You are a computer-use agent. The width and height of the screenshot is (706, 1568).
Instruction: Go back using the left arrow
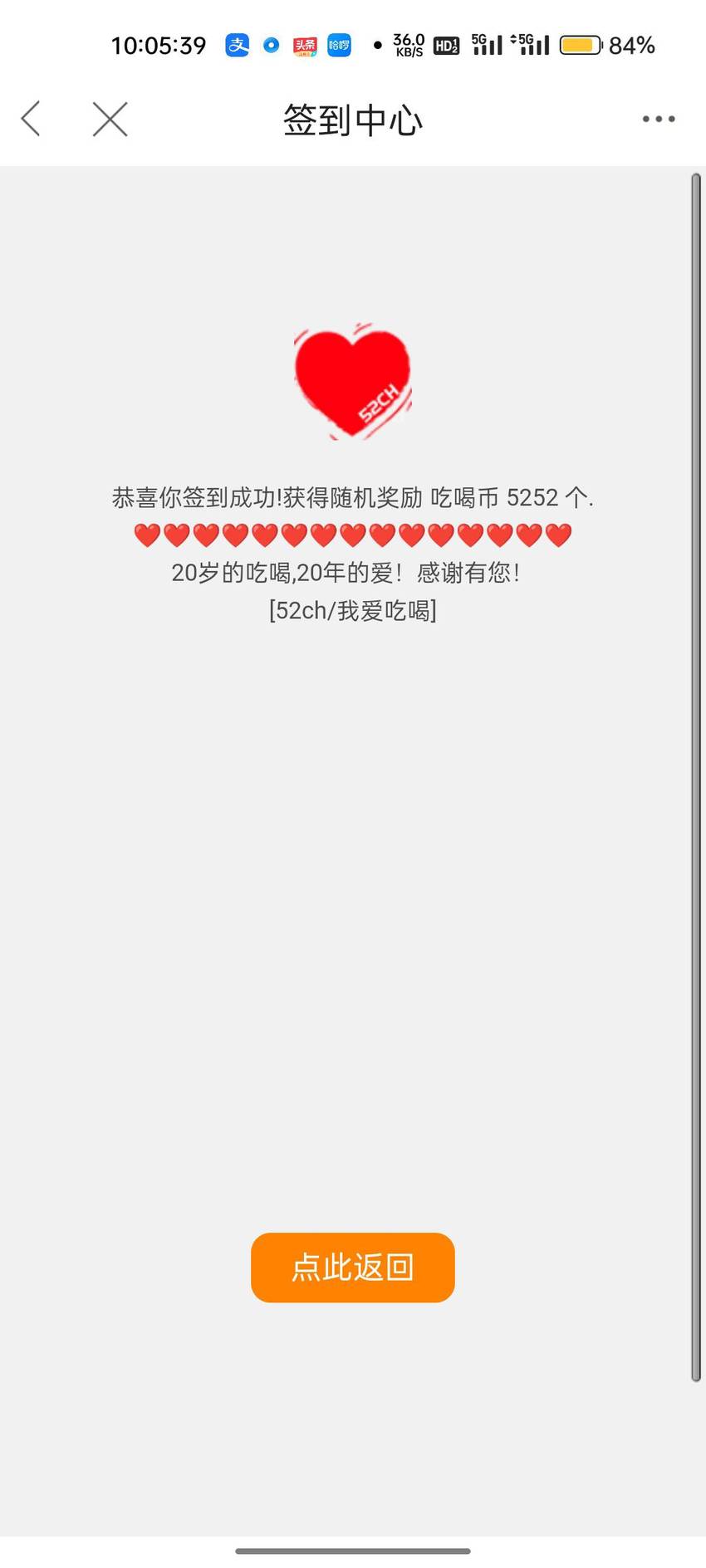31,119
